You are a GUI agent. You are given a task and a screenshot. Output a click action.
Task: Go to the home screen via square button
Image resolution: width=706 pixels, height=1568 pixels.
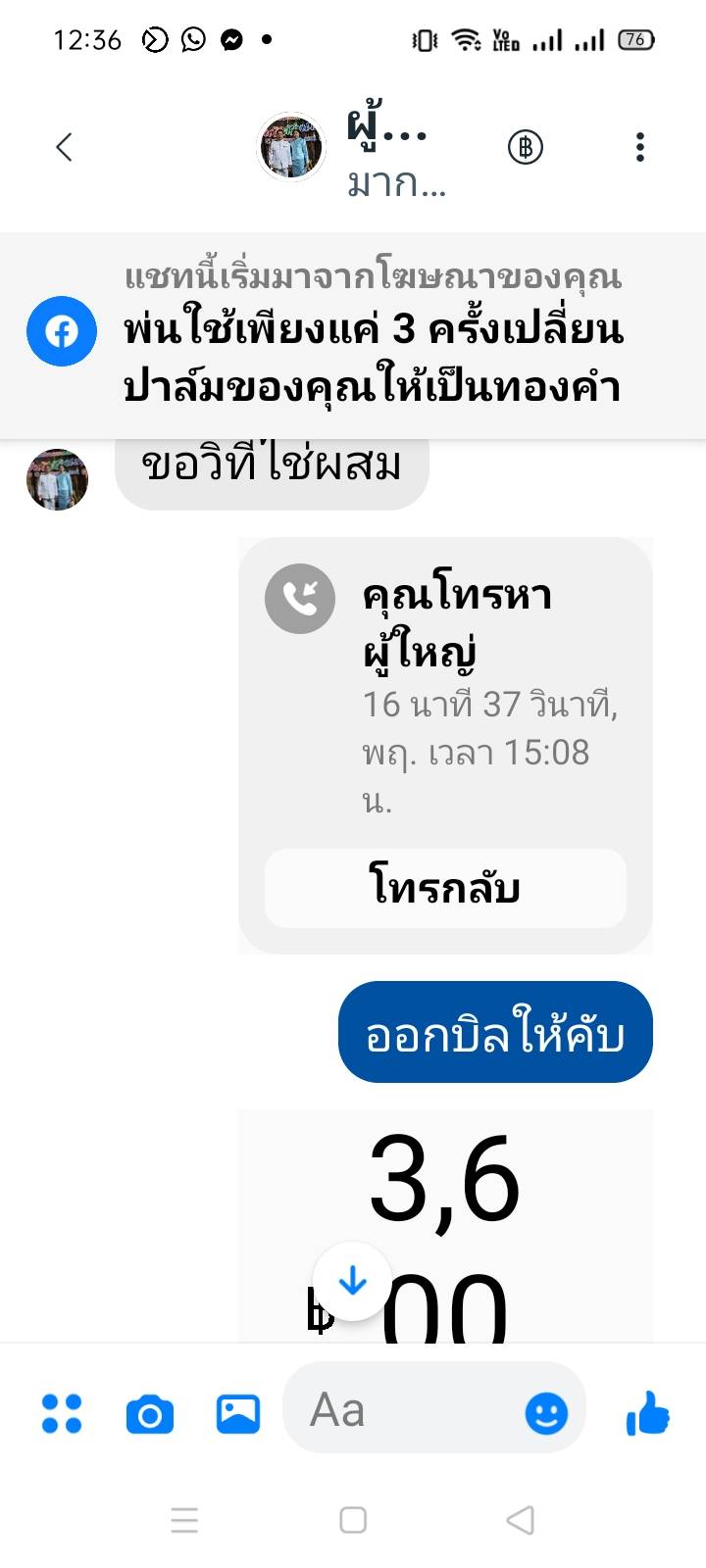(x=353, y=1520)
